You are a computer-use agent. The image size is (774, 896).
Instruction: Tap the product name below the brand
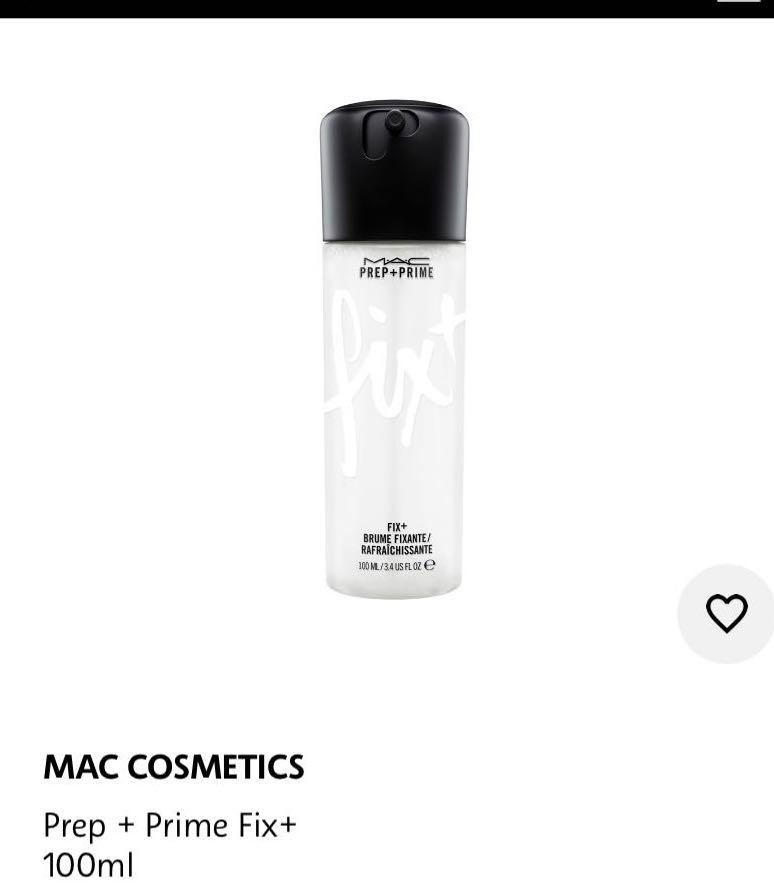pos(170,825)
